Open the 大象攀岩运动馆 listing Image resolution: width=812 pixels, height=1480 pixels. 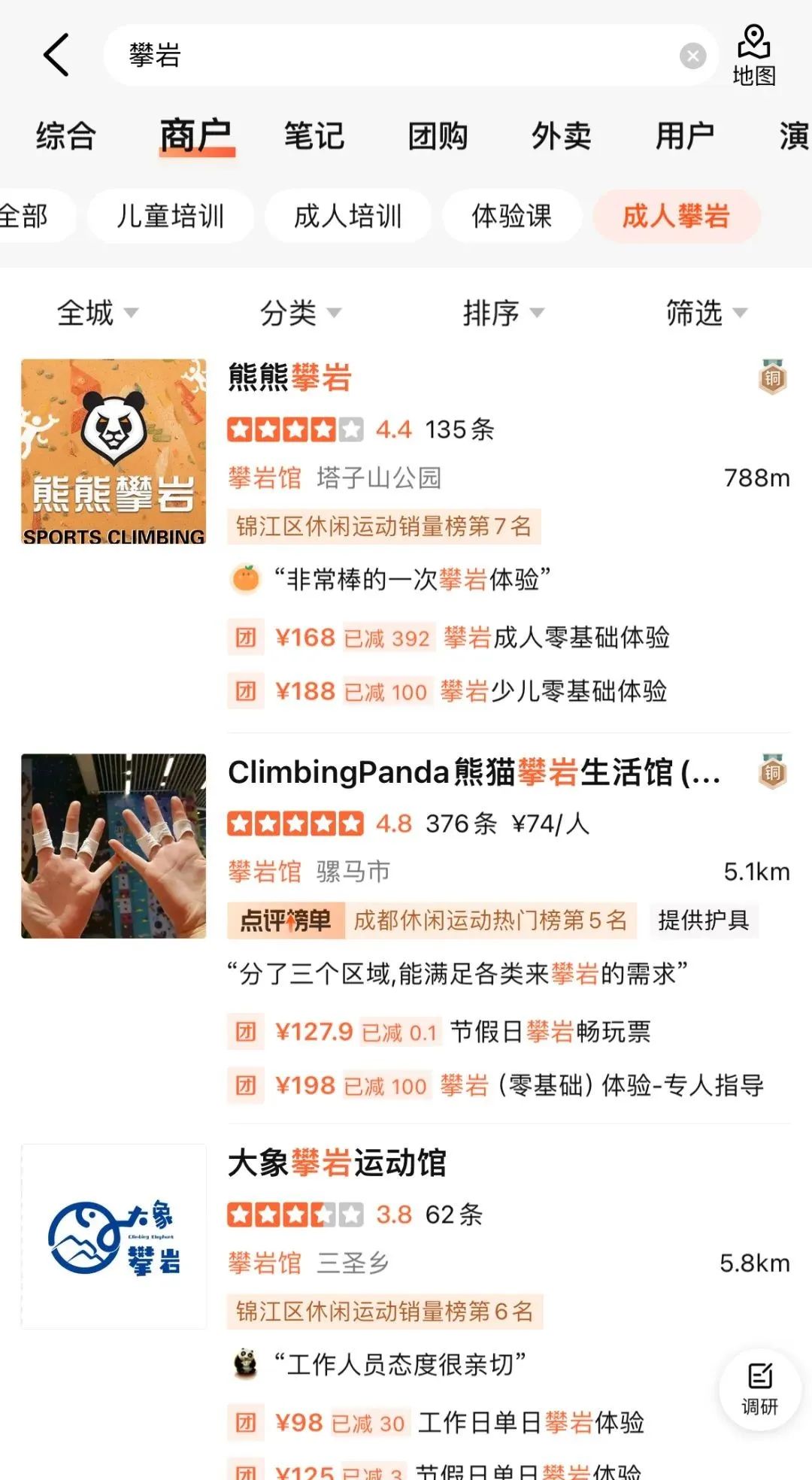pos(406,1309)
